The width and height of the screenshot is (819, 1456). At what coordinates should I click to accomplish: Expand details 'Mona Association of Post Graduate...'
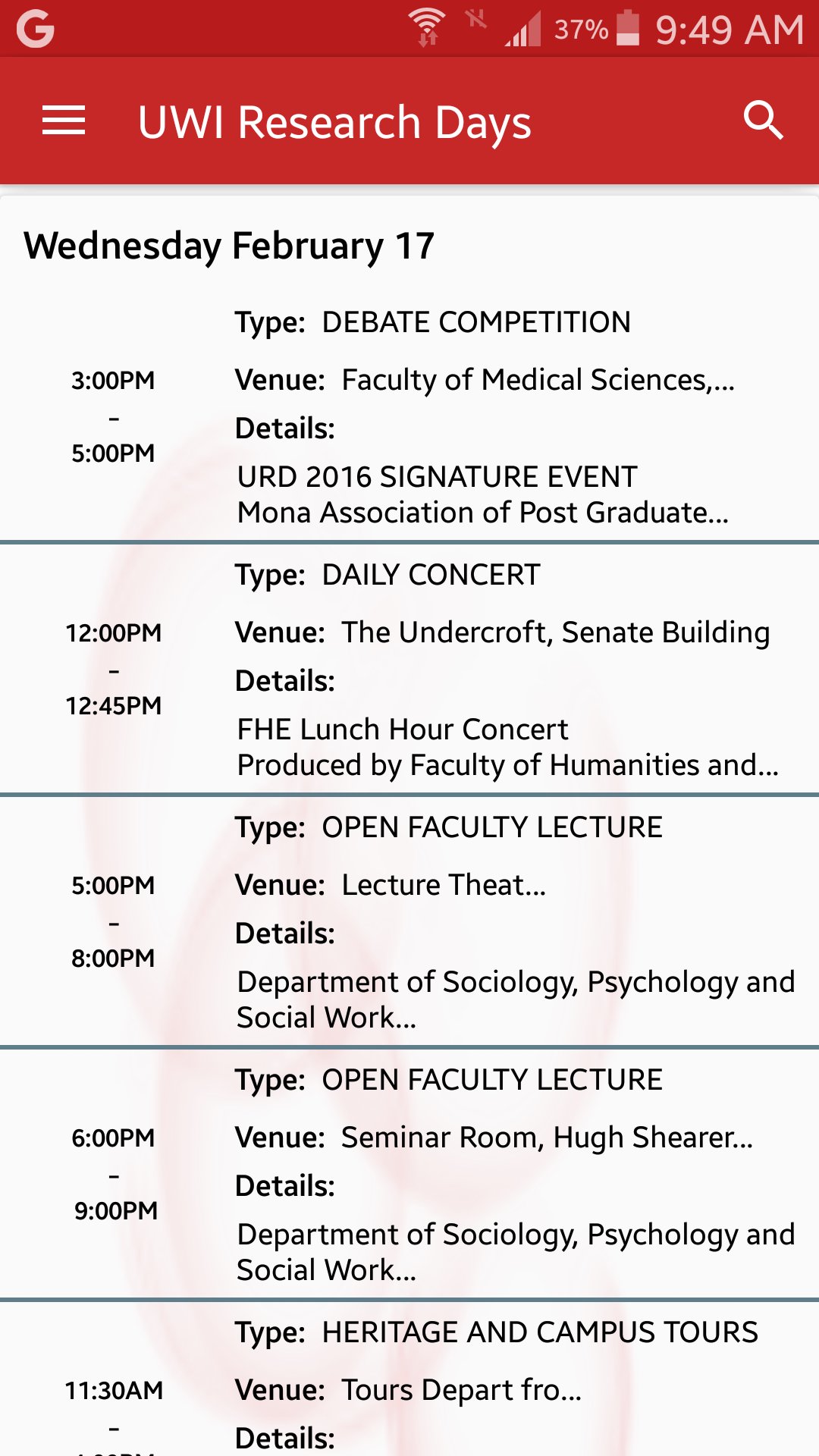pos(482,512)
